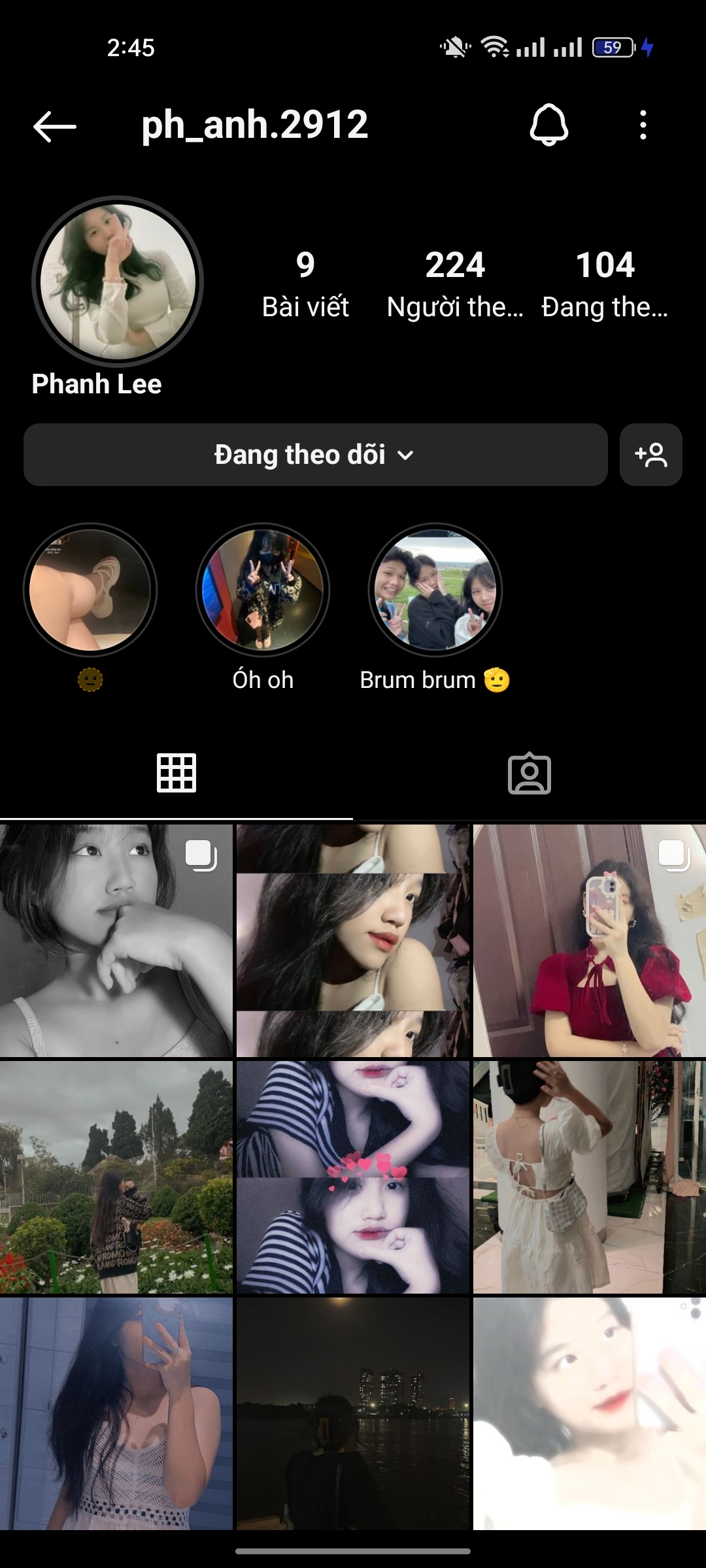Switch to the tagged photos tab
This screenshot has height=1568, width=706.
[x=529, y=774]
